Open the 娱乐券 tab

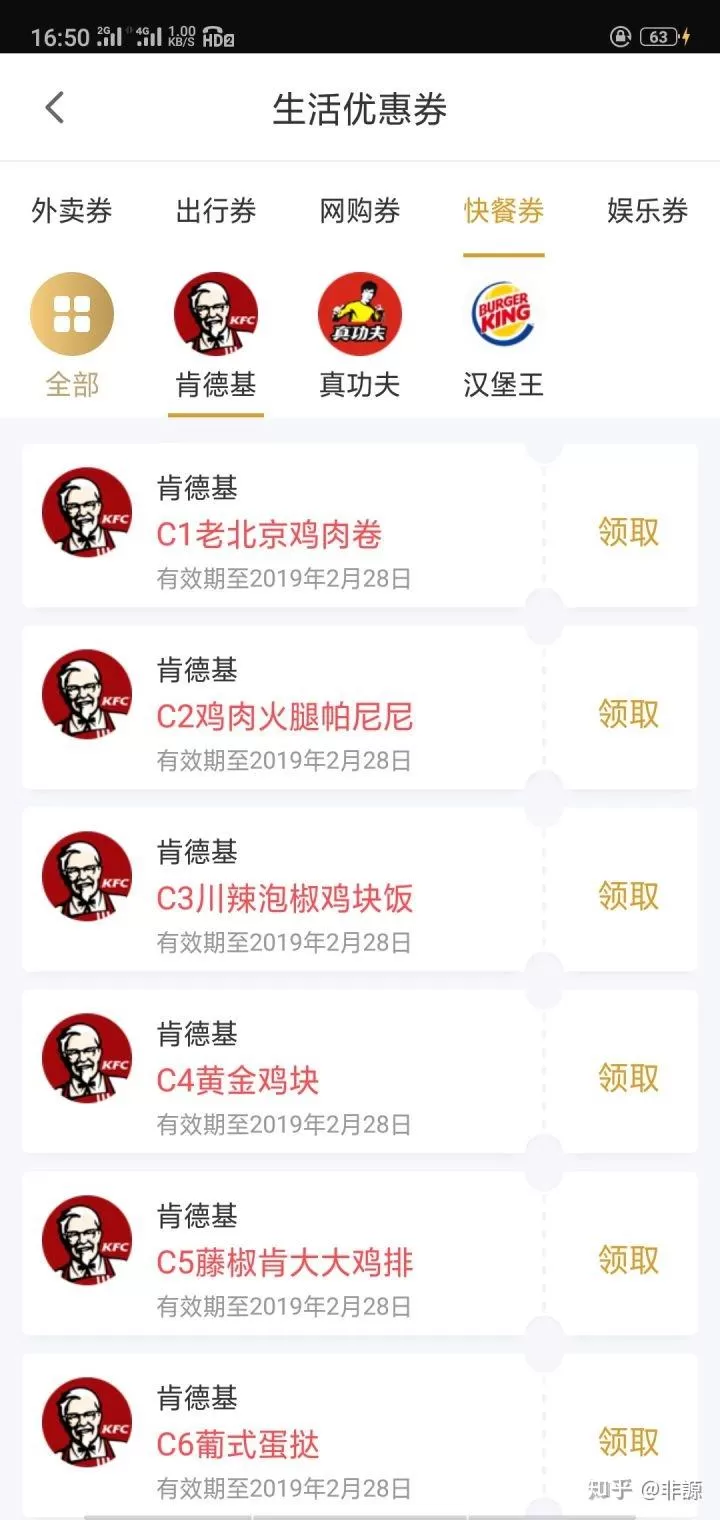click(x=647, y=211)
